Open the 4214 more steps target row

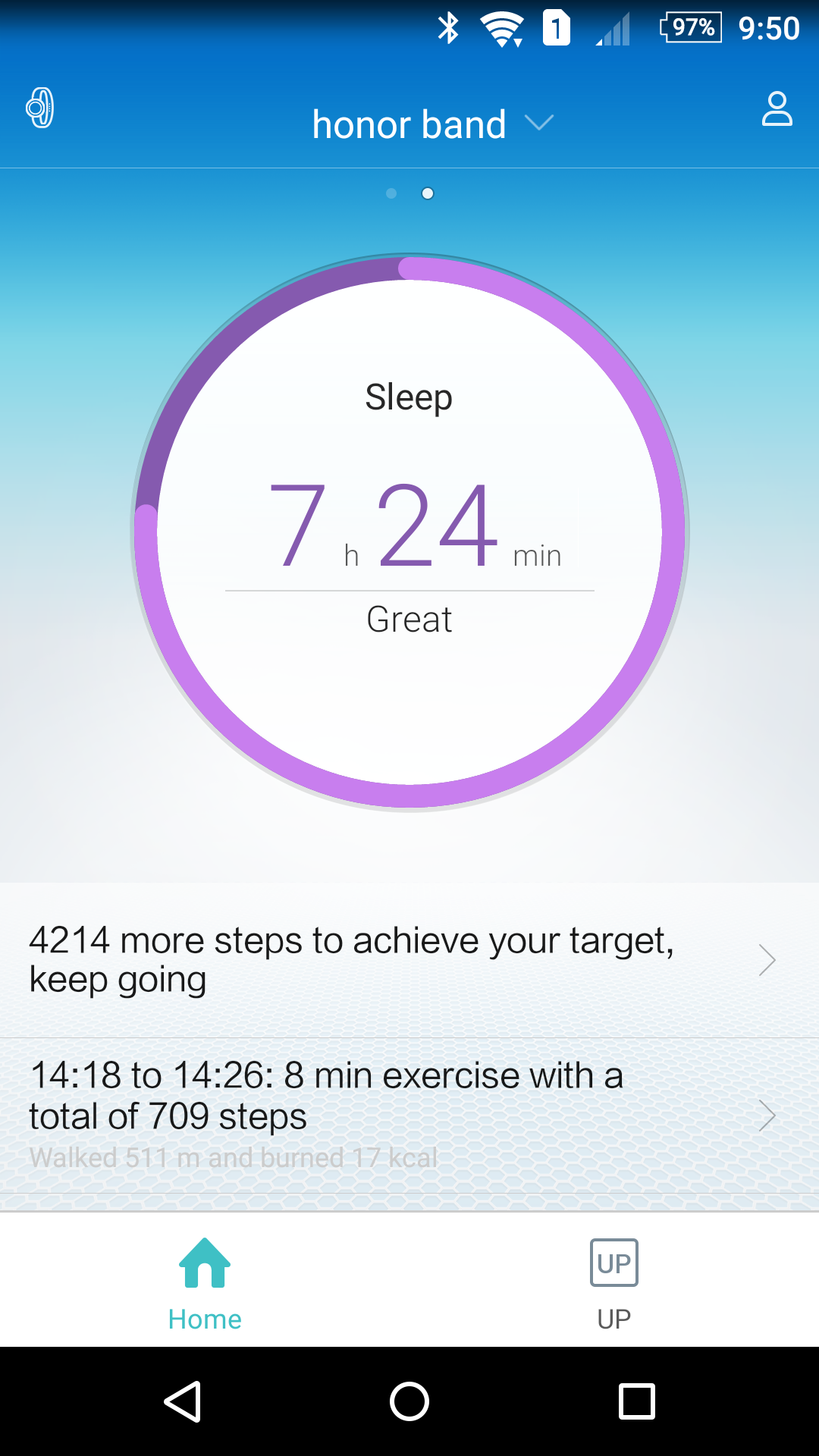coord(409,960)
